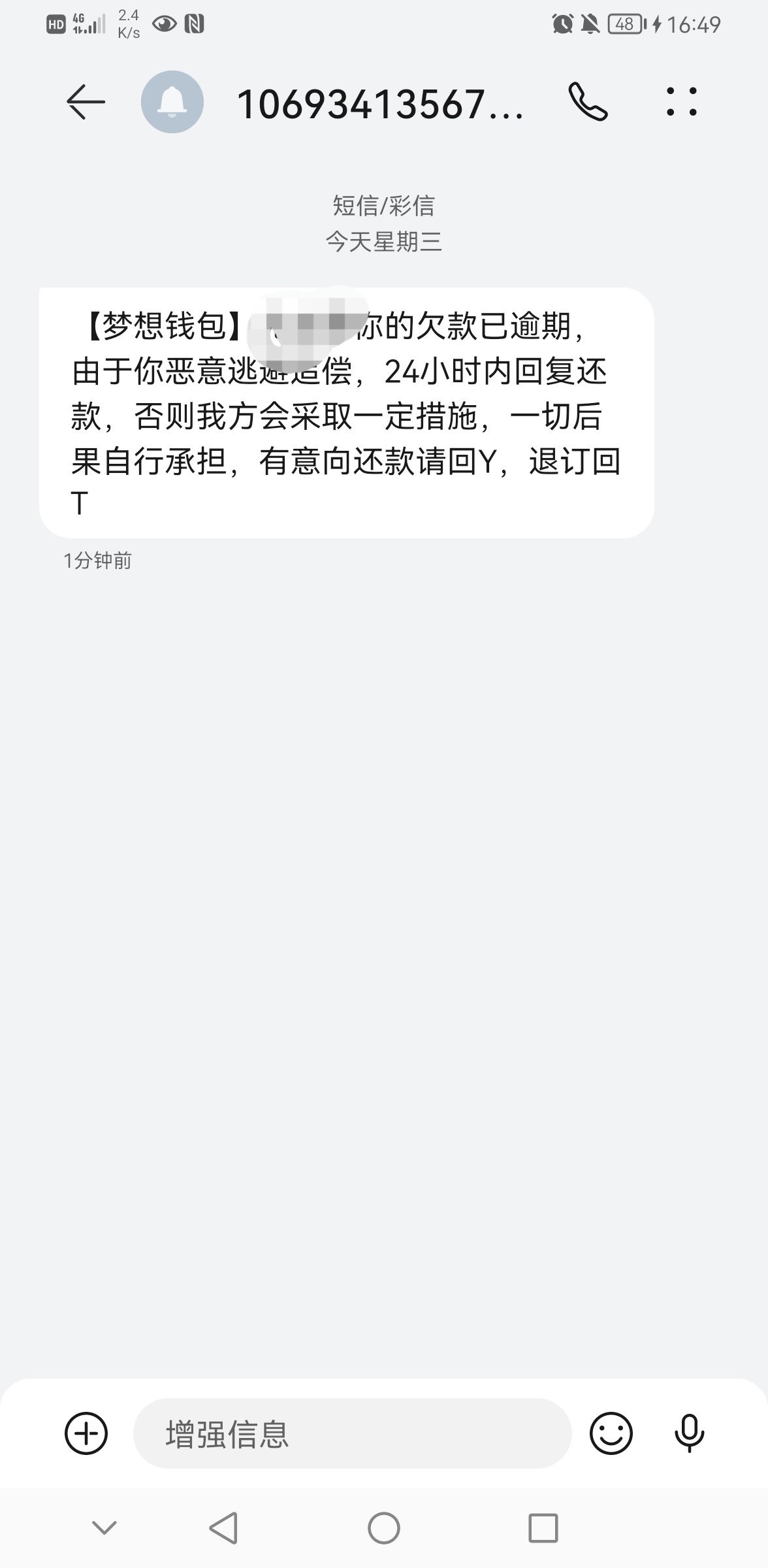Screen dimensions: 768x1568
Task: Open the sender's contact avatar
Action: coord(172,102)
